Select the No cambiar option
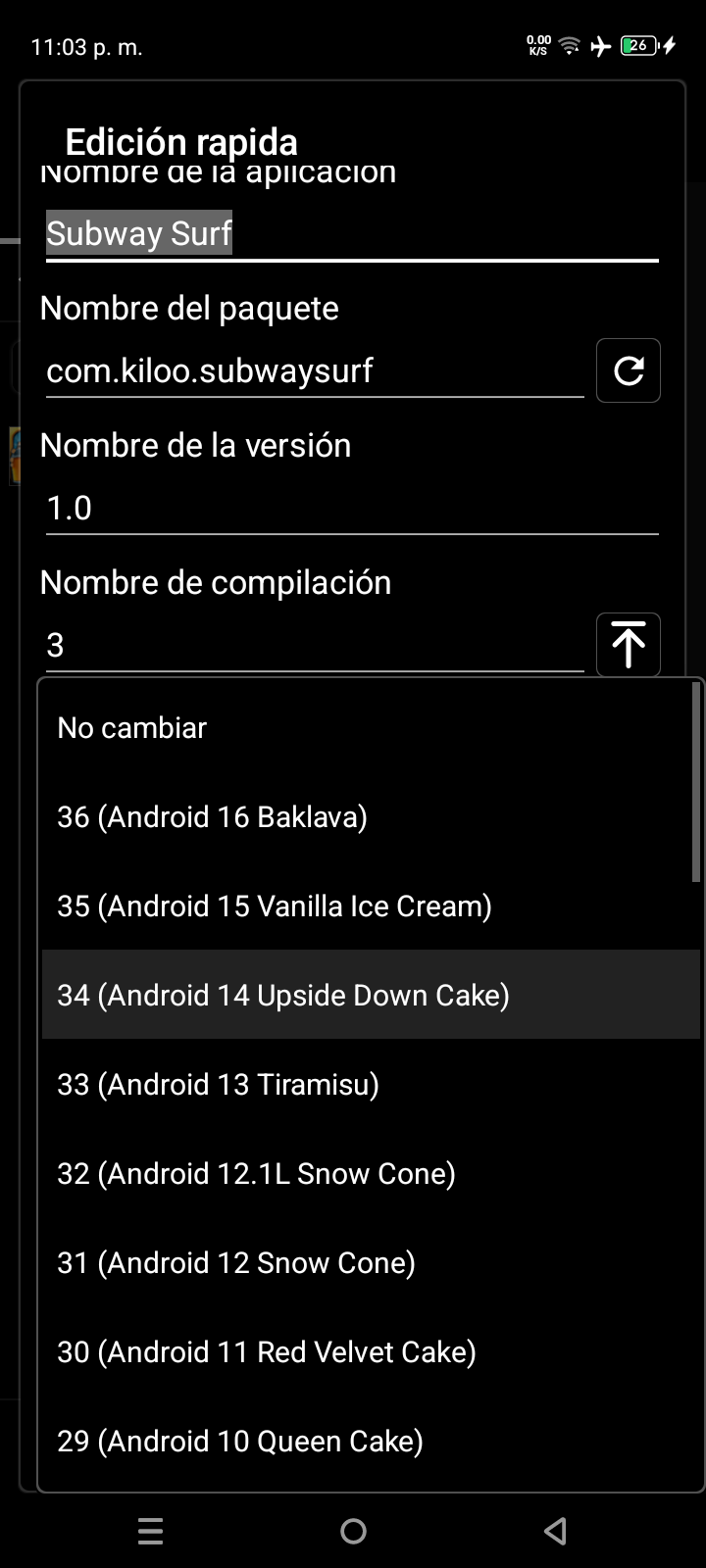 tap(369, 728)
